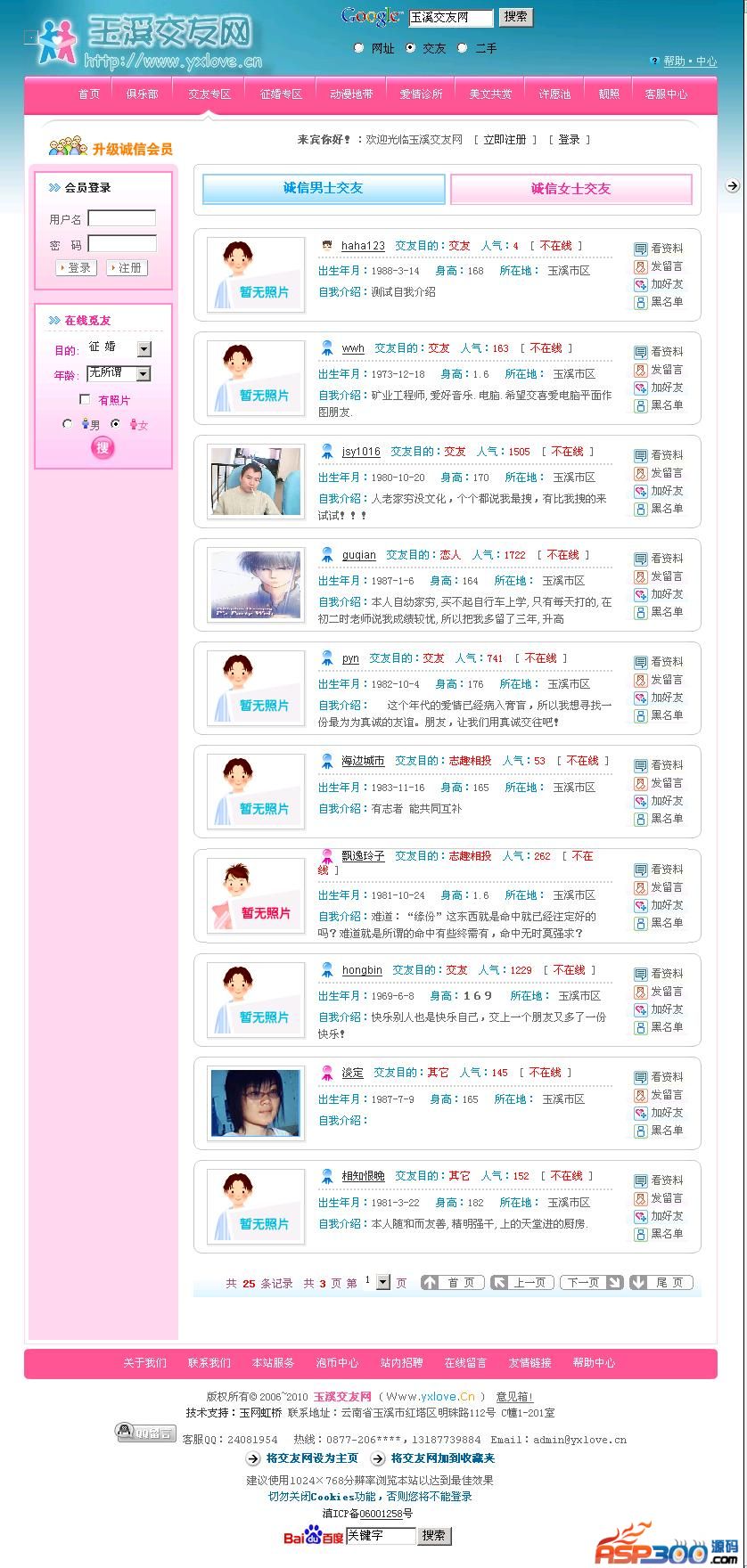Open the 爱情诊所 navigation tab
Viewport: 747px width, 1568px height.
click(421, 94)
